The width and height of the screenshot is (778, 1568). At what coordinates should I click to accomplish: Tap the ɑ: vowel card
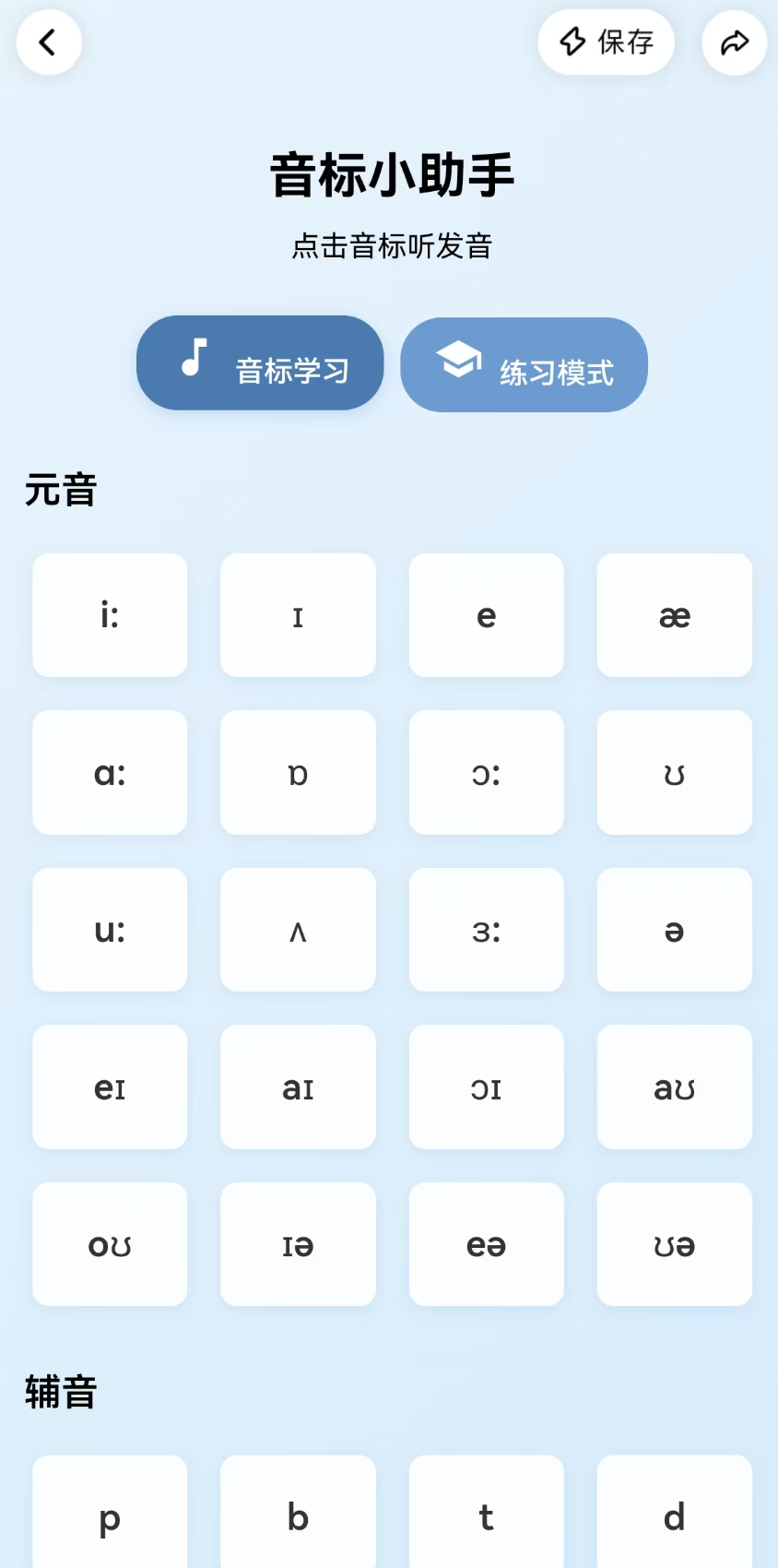(109, 773)
